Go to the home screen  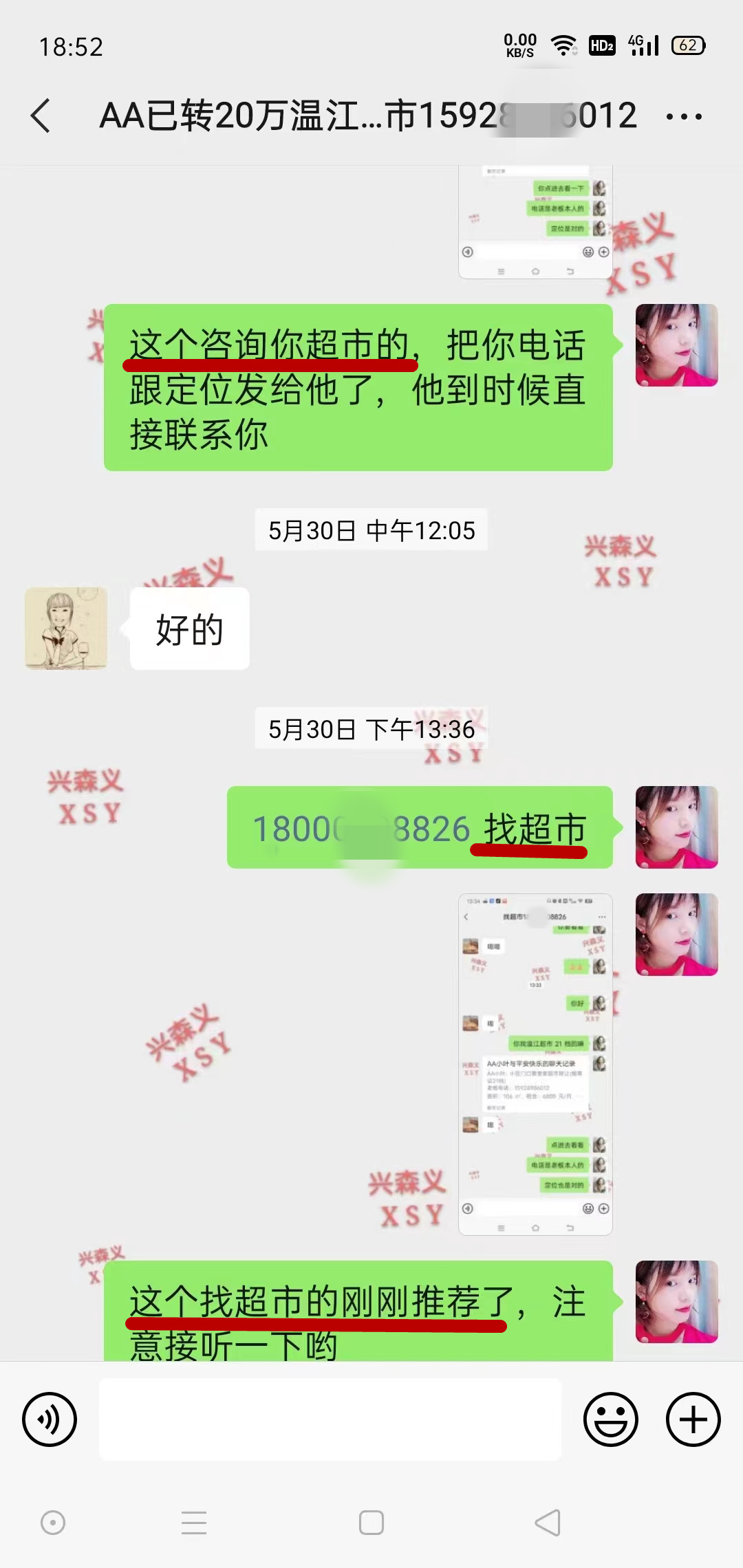(x=371, y=1523)
